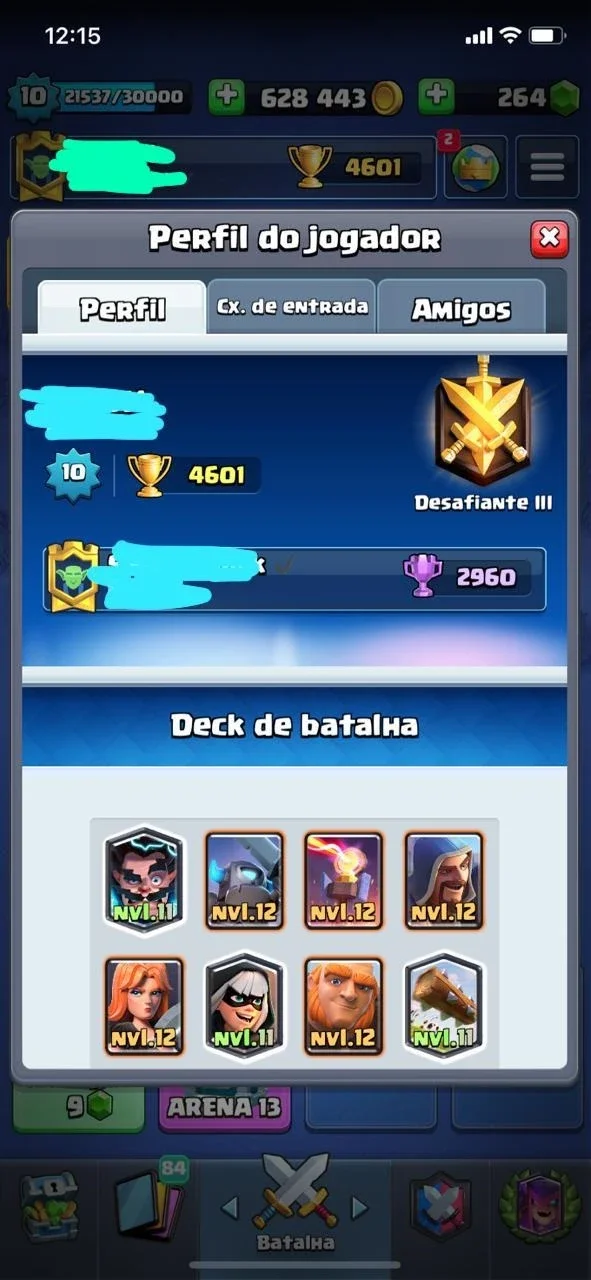
Task: Switch to the Cx. de entrada tab
Action: pos(292,307)
